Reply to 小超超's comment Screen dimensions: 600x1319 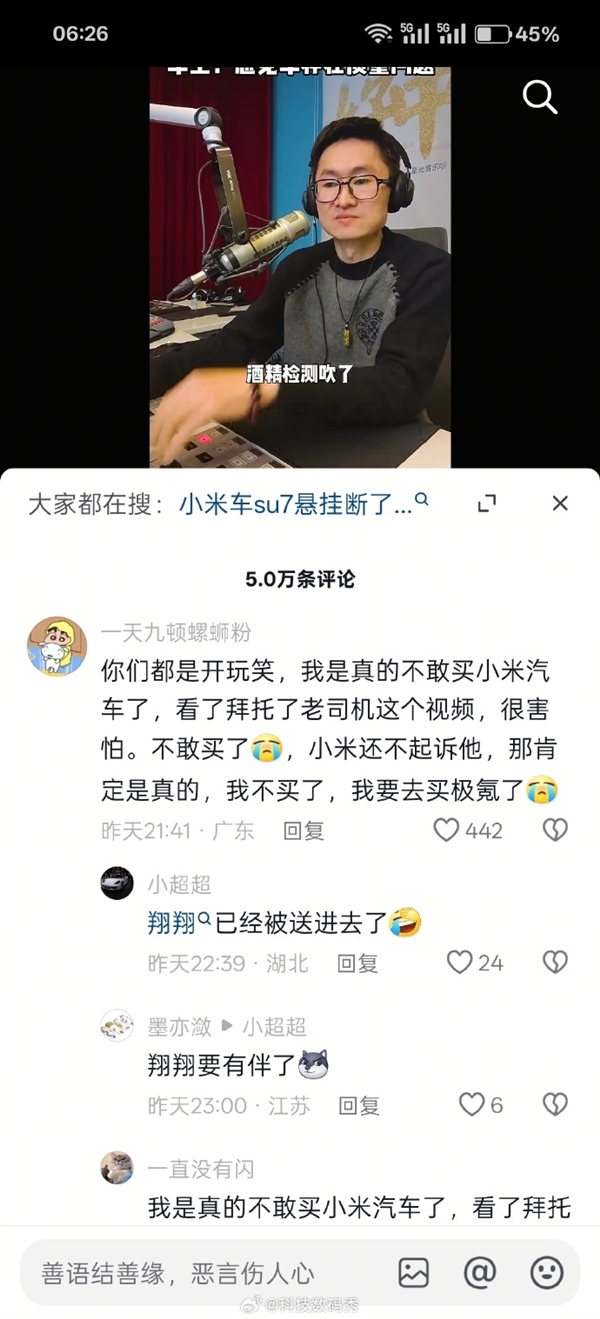[357, 963]
